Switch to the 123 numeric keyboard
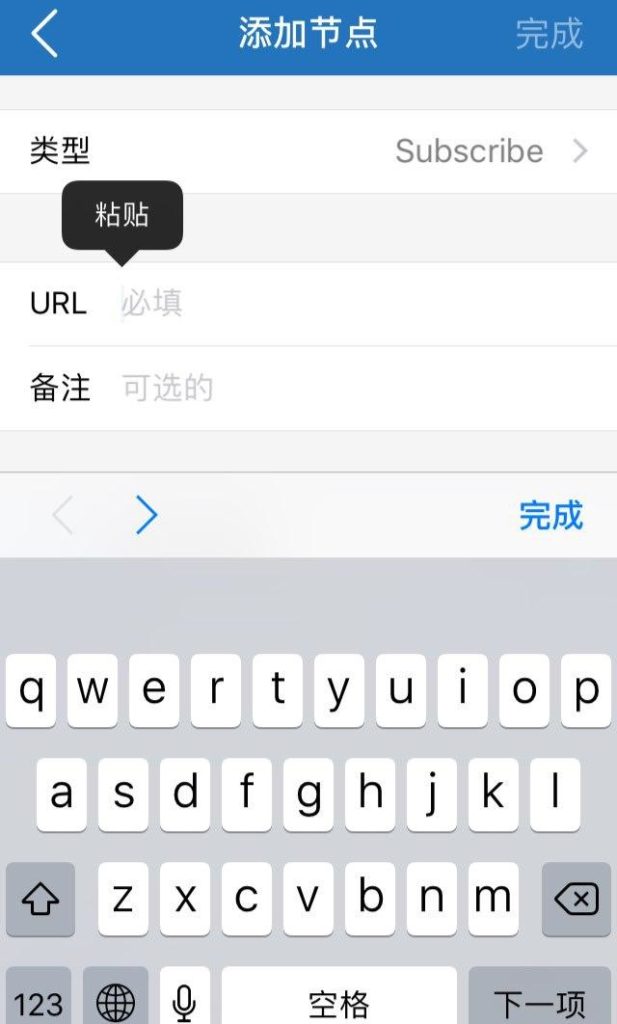617x1024 pixels. tap(39, 1000)
